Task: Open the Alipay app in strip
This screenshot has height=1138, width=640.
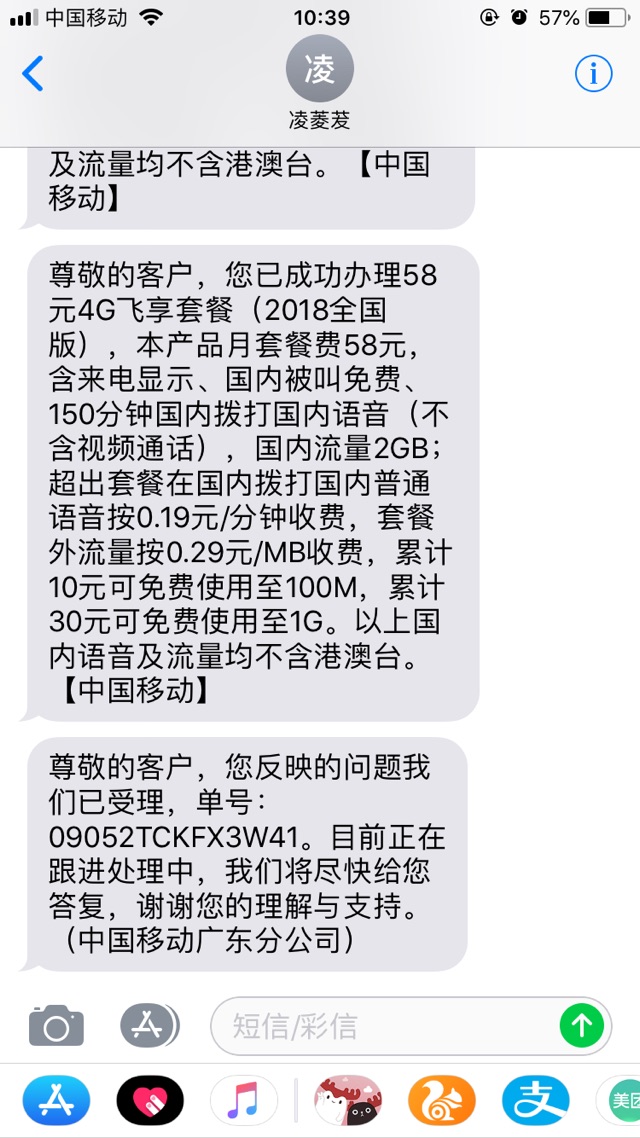Action: pyautogui.click(x=536, y=1100)
